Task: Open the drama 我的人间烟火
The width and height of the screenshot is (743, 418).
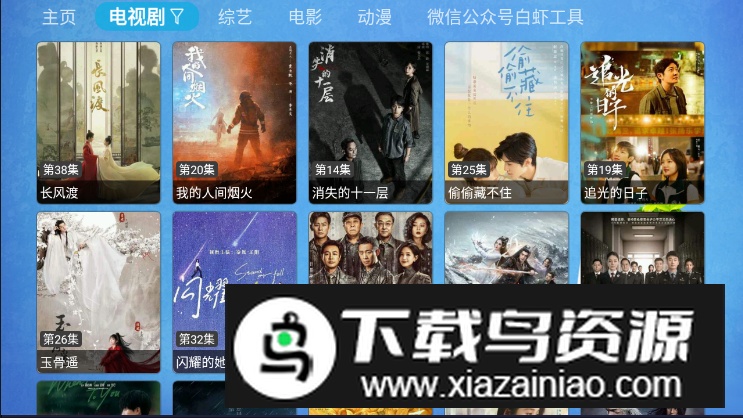Action: (x=234, y=120)
